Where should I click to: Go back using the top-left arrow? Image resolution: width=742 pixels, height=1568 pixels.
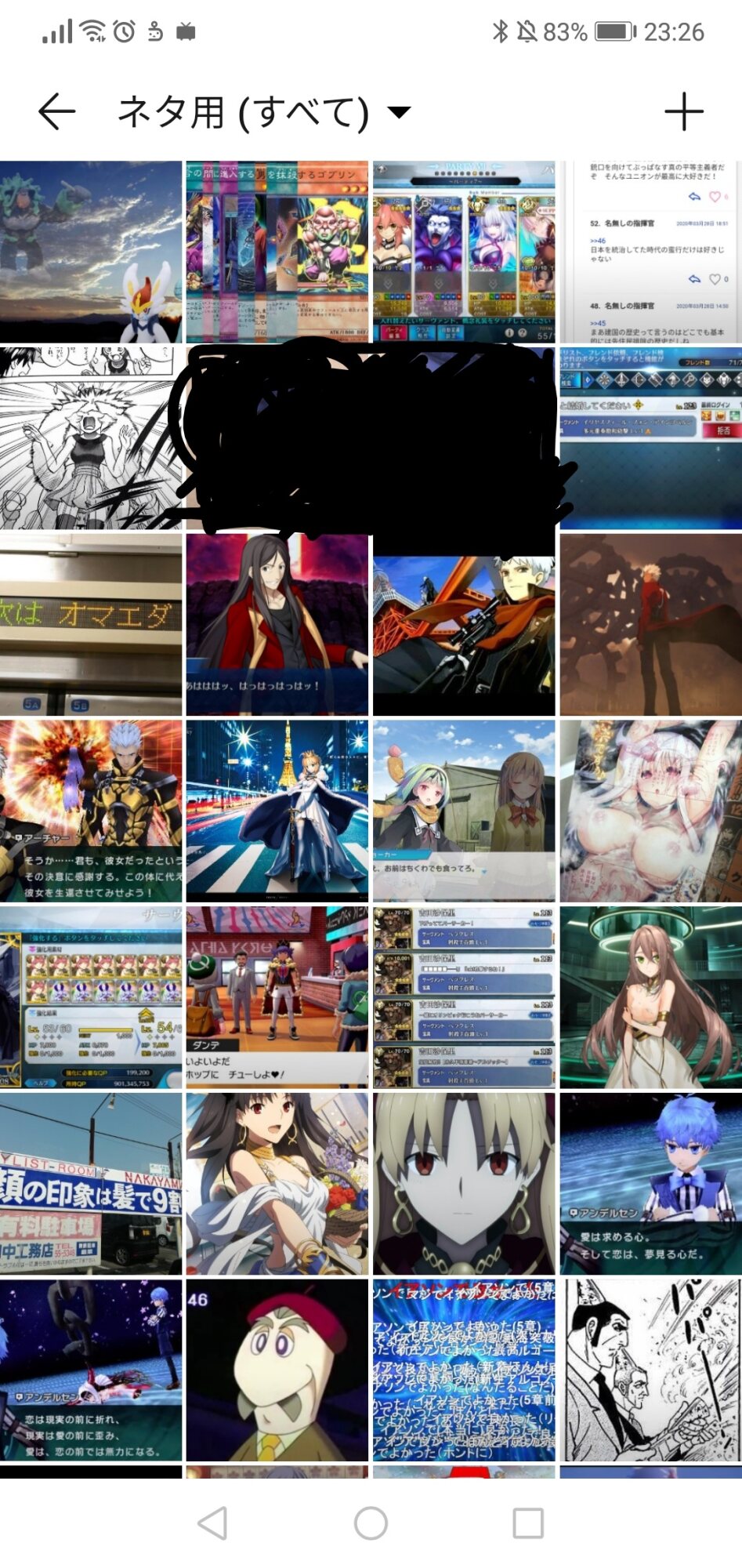(57, 111)
